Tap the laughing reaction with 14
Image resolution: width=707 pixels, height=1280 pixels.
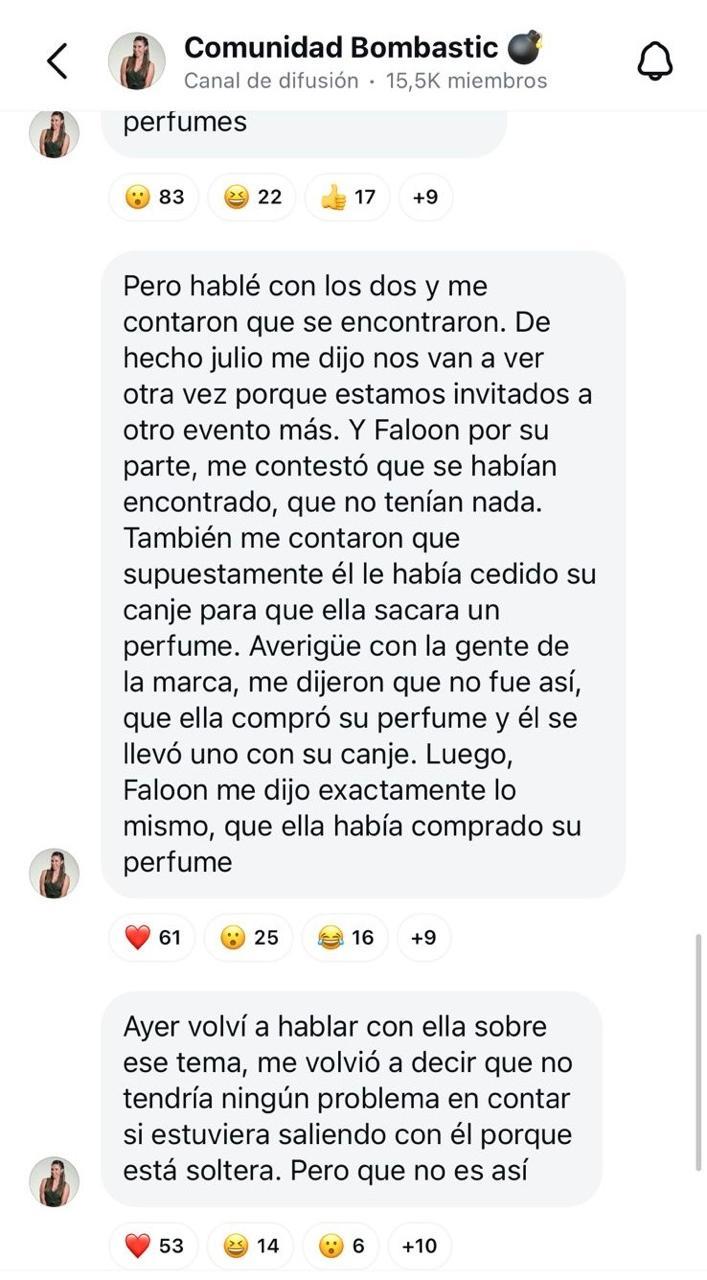point(250,1245)
